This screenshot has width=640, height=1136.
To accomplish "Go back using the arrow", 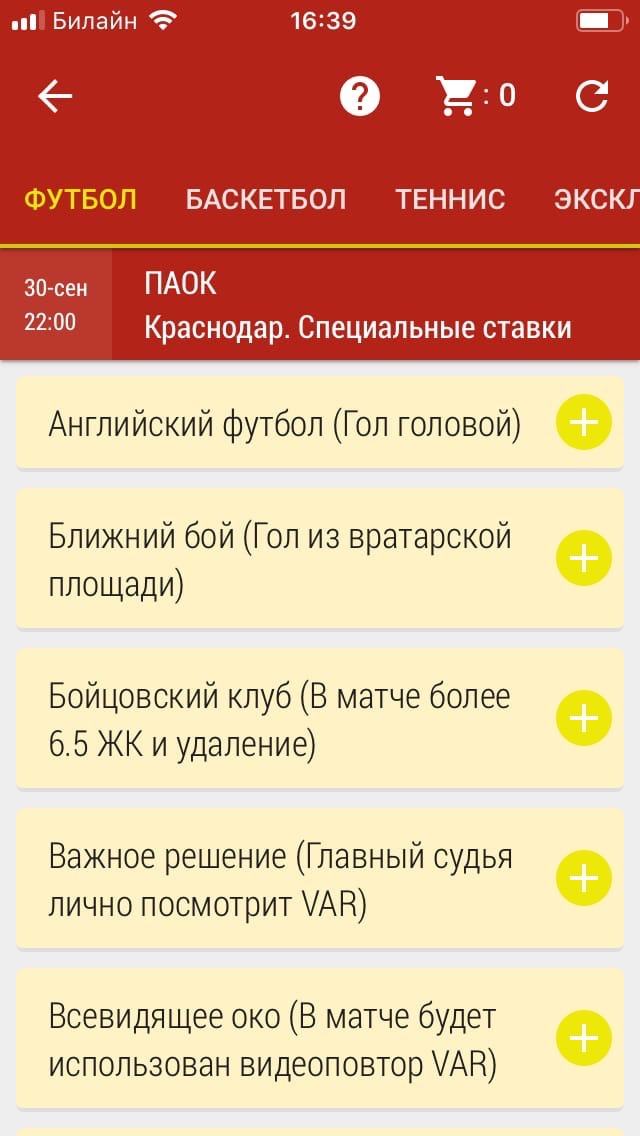I will (55, 96).
